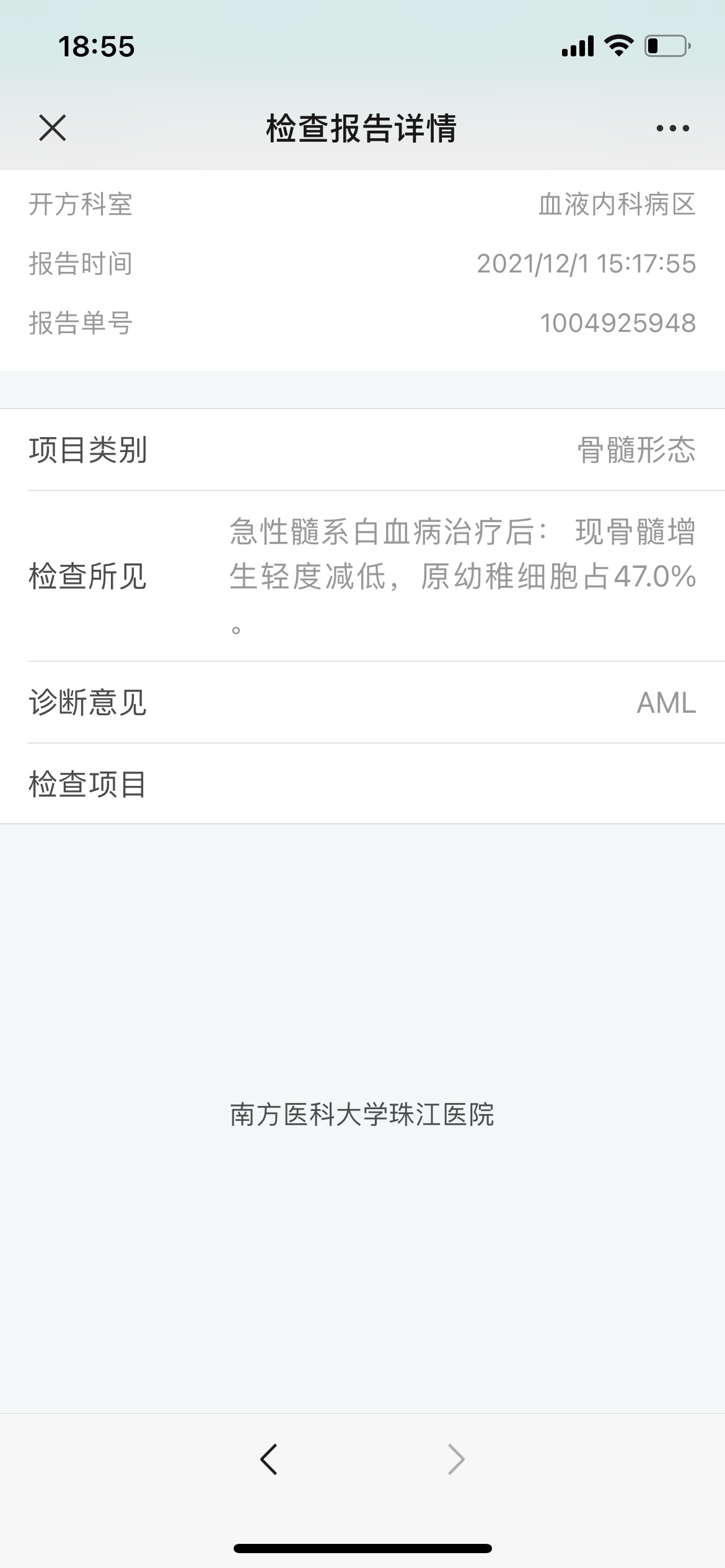Open the three-dot overflow menu
The height and width of the screenshot is (1568, 725).
[x=673, y=128]
